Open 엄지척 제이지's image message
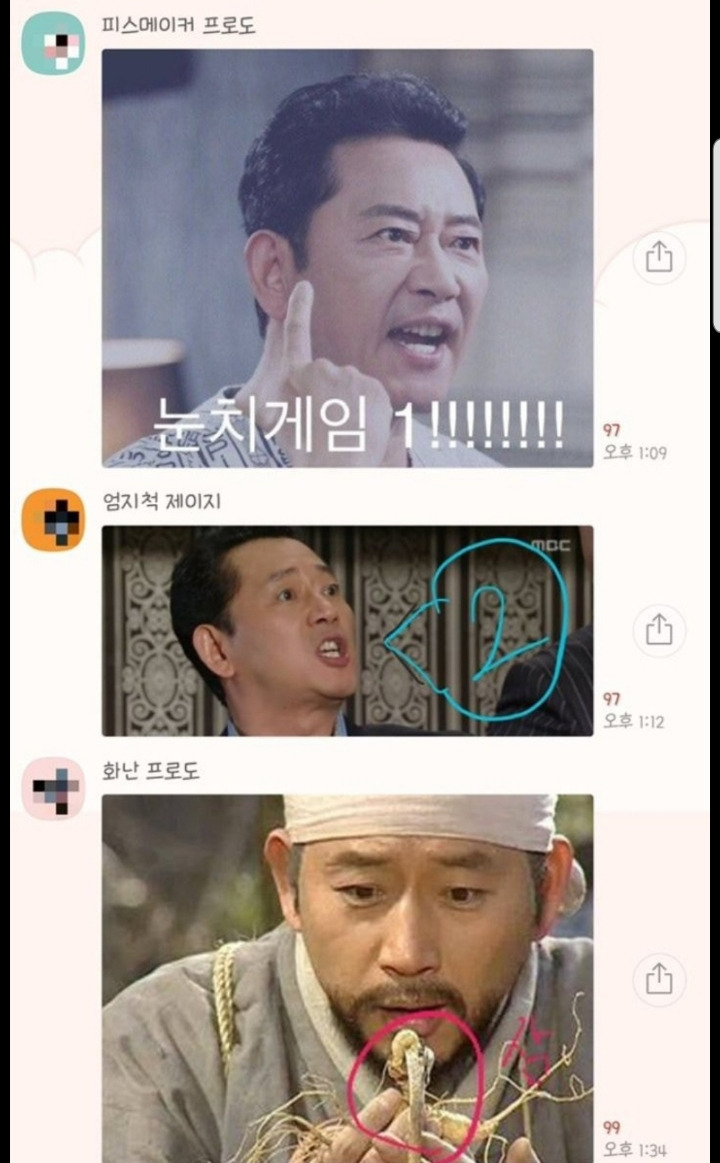The image size is (720, 1163). pos(347,630)
